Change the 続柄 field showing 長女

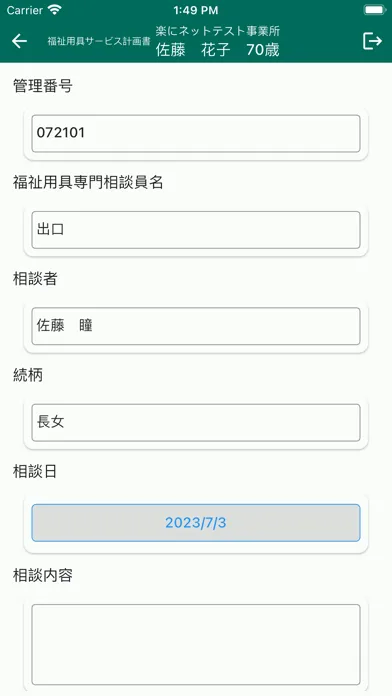196,423
